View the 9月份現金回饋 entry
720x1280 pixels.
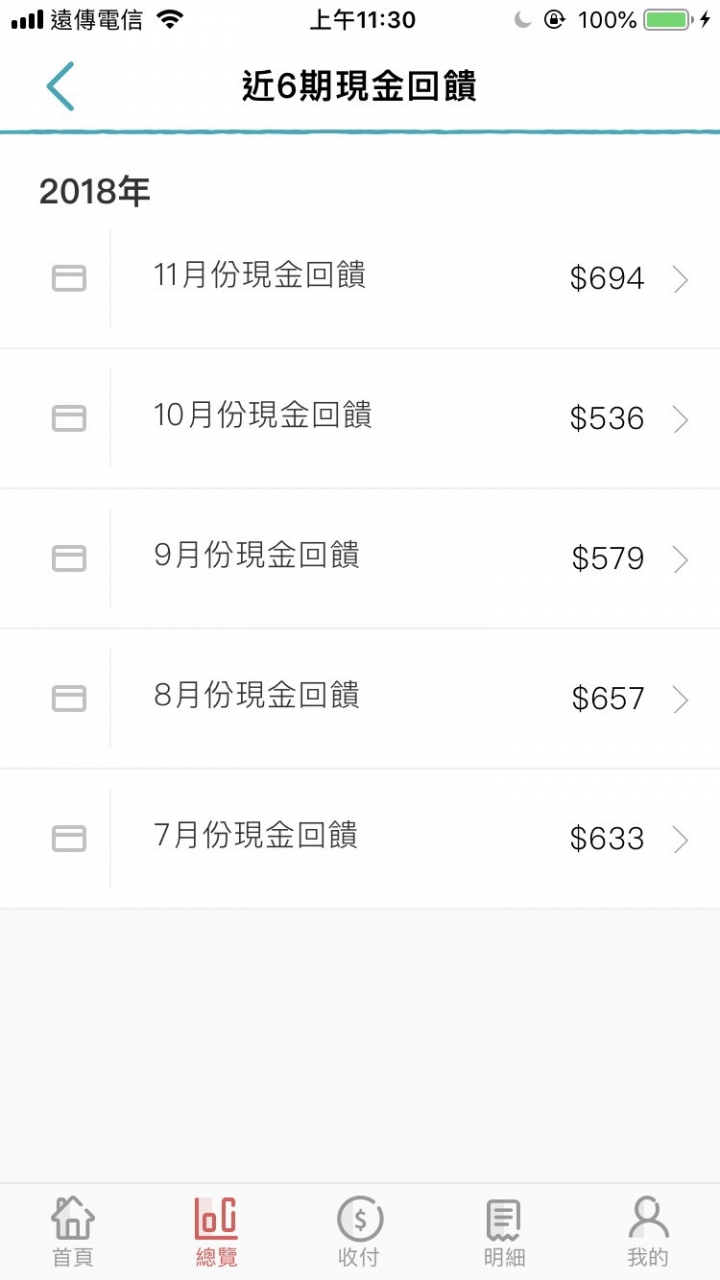pos(360,558)
